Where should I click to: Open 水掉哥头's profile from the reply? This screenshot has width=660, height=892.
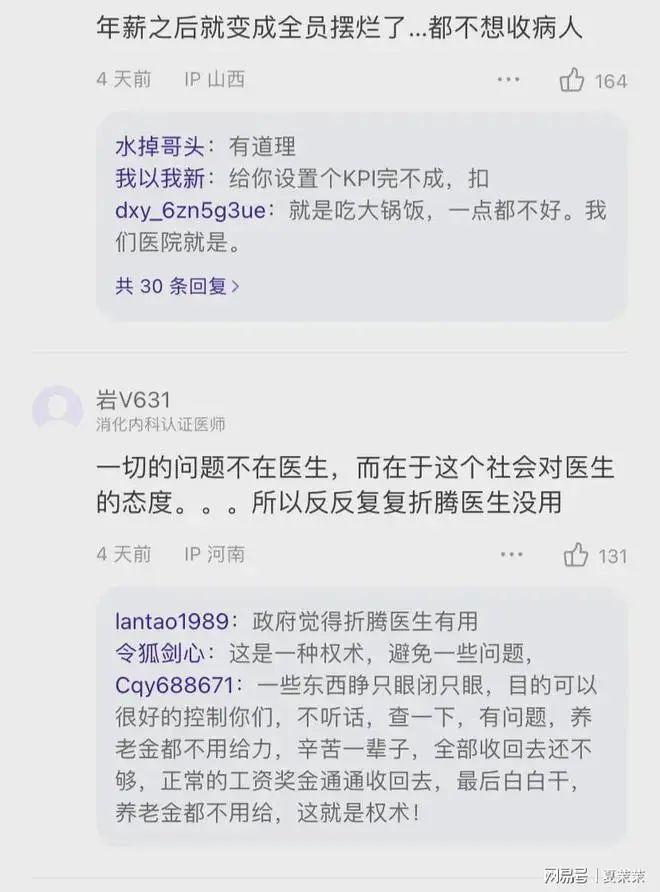pos(159,146)
